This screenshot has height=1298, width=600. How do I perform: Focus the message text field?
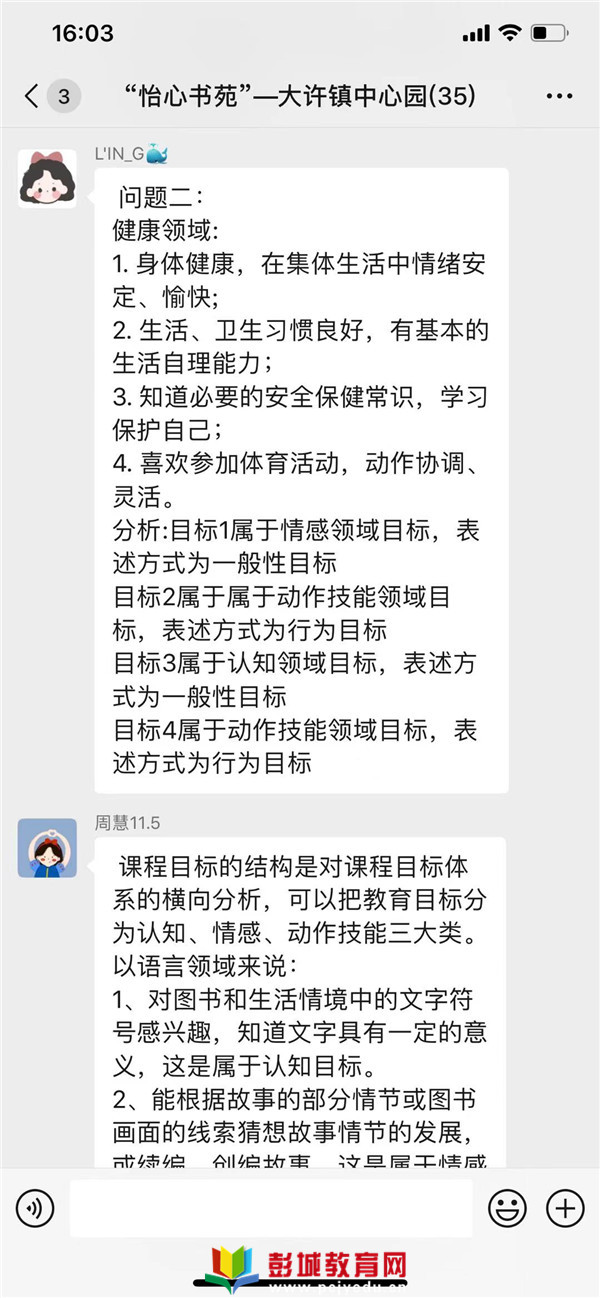pos(270,1208)
